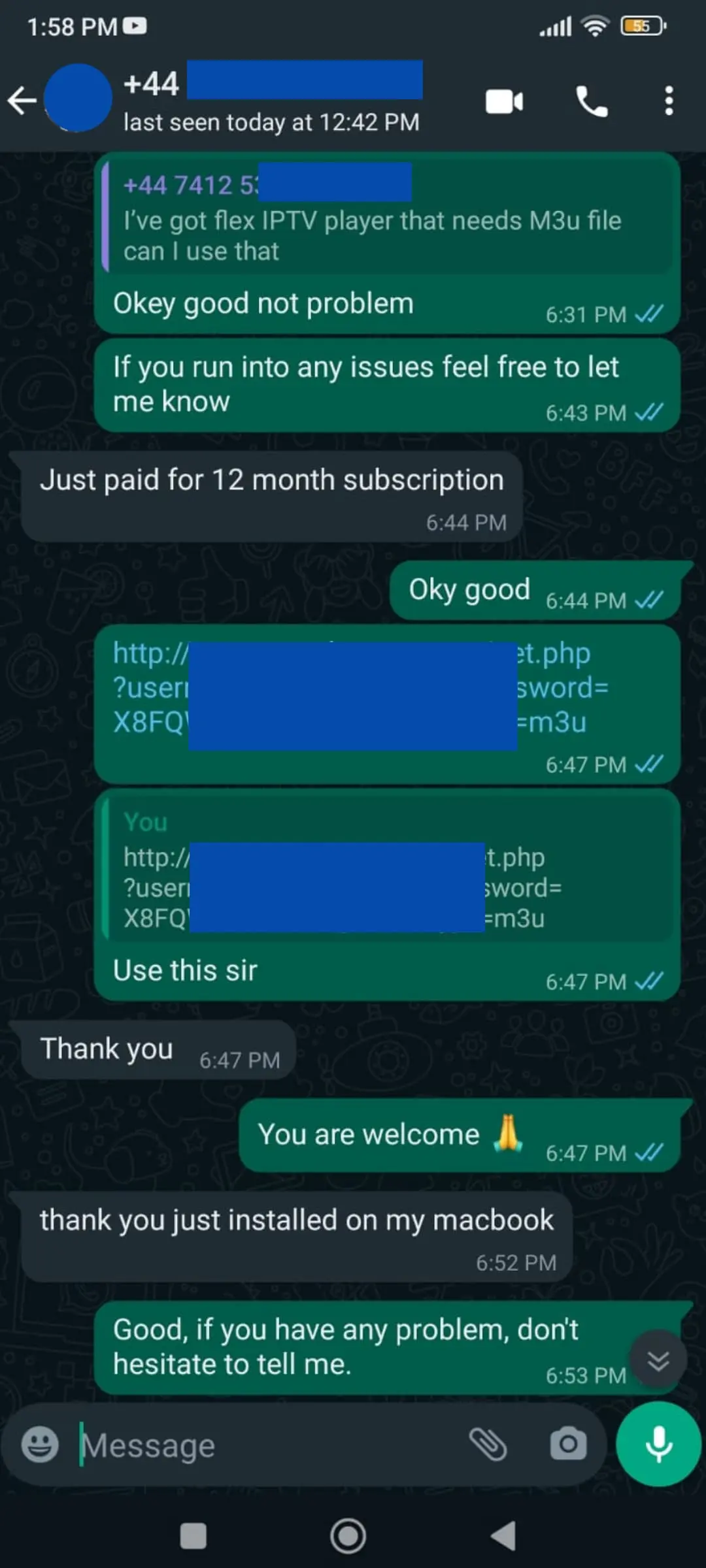706x1568 pixels.
Task: Focus the Message text field
Action: (x=261, y=1445)
